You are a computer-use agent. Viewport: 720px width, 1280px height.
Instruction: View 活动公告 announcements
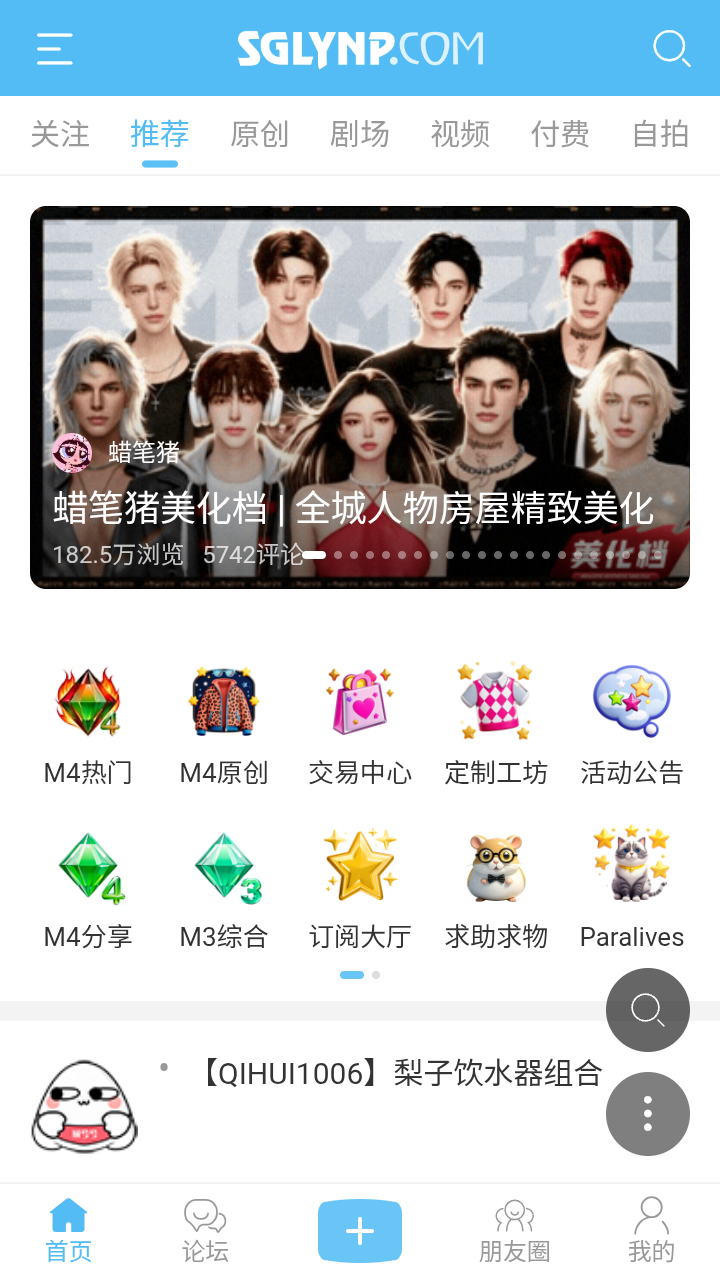632,724
